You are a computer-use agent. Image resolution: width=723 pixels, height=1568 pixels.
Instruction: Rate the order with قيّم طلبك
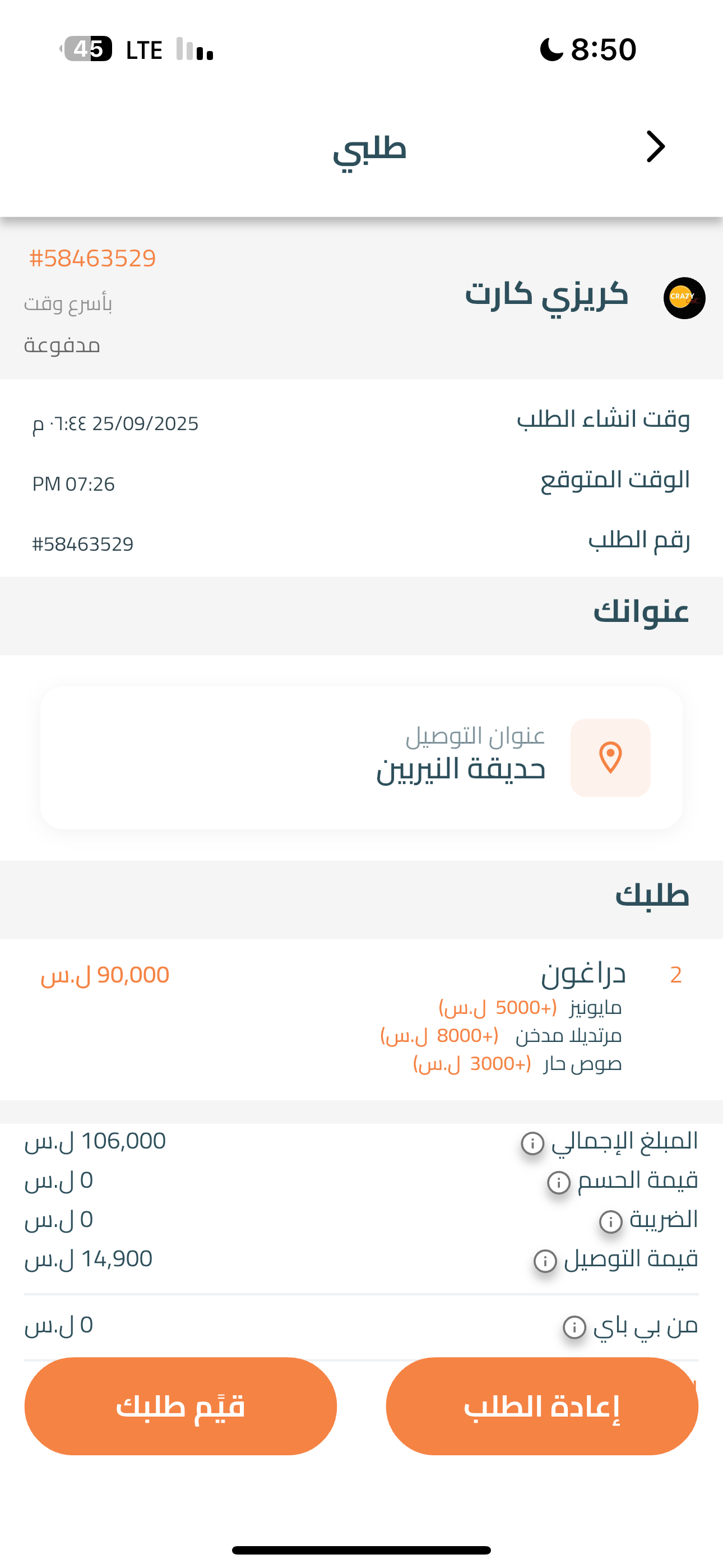[x=180, y=1406]
